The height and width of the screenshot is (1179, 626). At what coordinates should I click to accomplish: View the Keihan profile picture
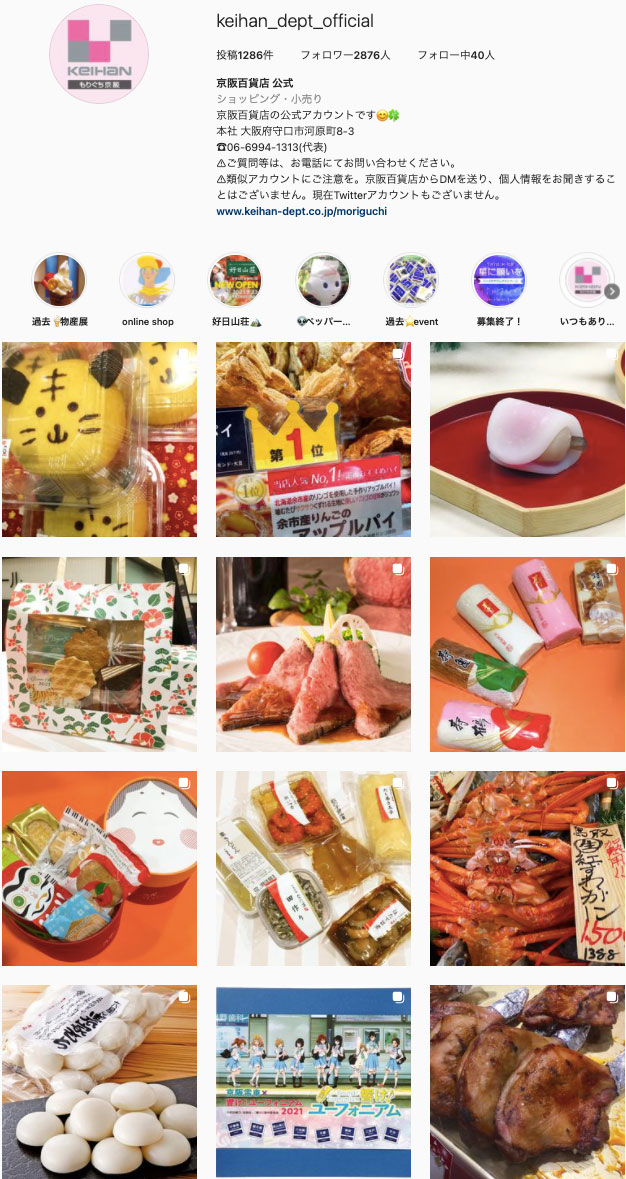point(99,54)
